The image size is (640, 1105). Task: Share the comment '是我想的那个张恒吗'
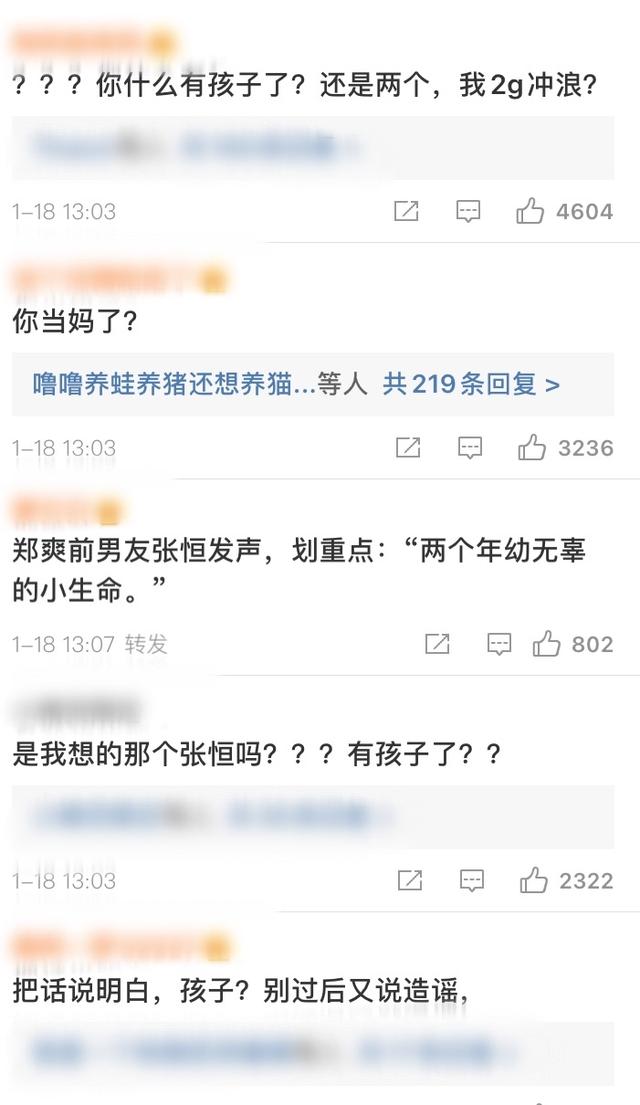410,880
